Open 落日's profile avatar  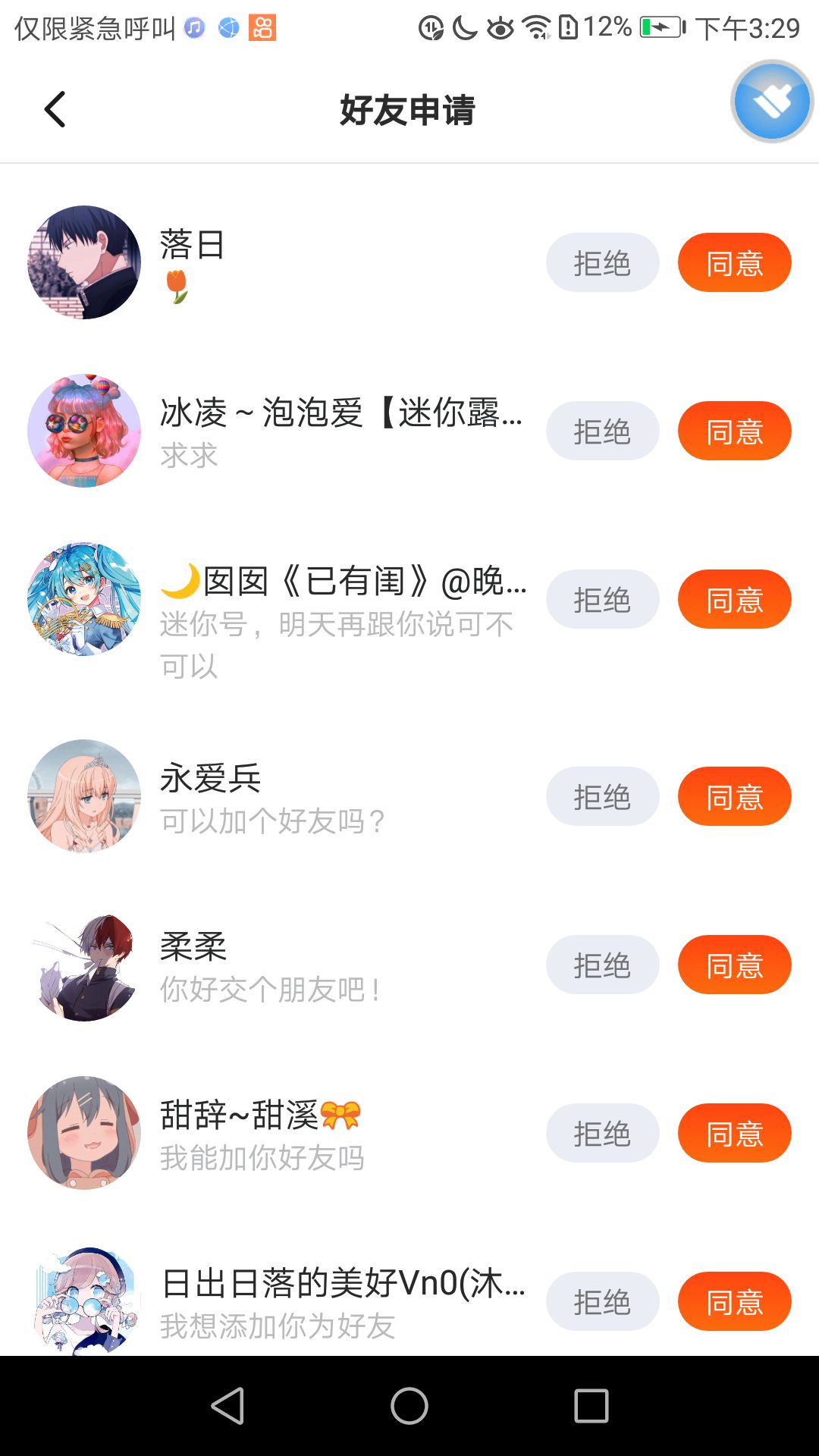point(84,262)
